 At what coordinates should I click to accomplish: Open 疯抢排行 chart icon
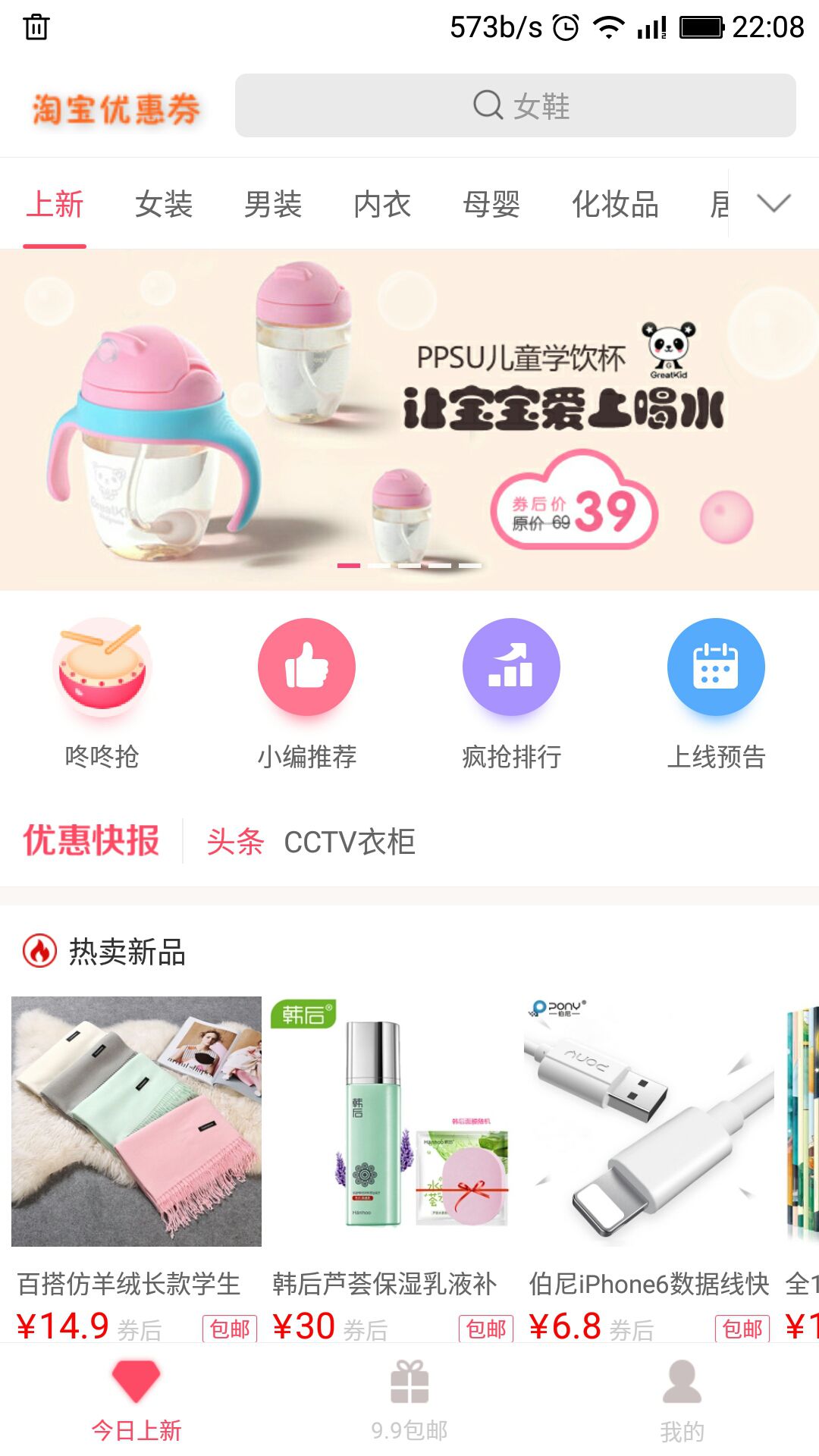512,666
